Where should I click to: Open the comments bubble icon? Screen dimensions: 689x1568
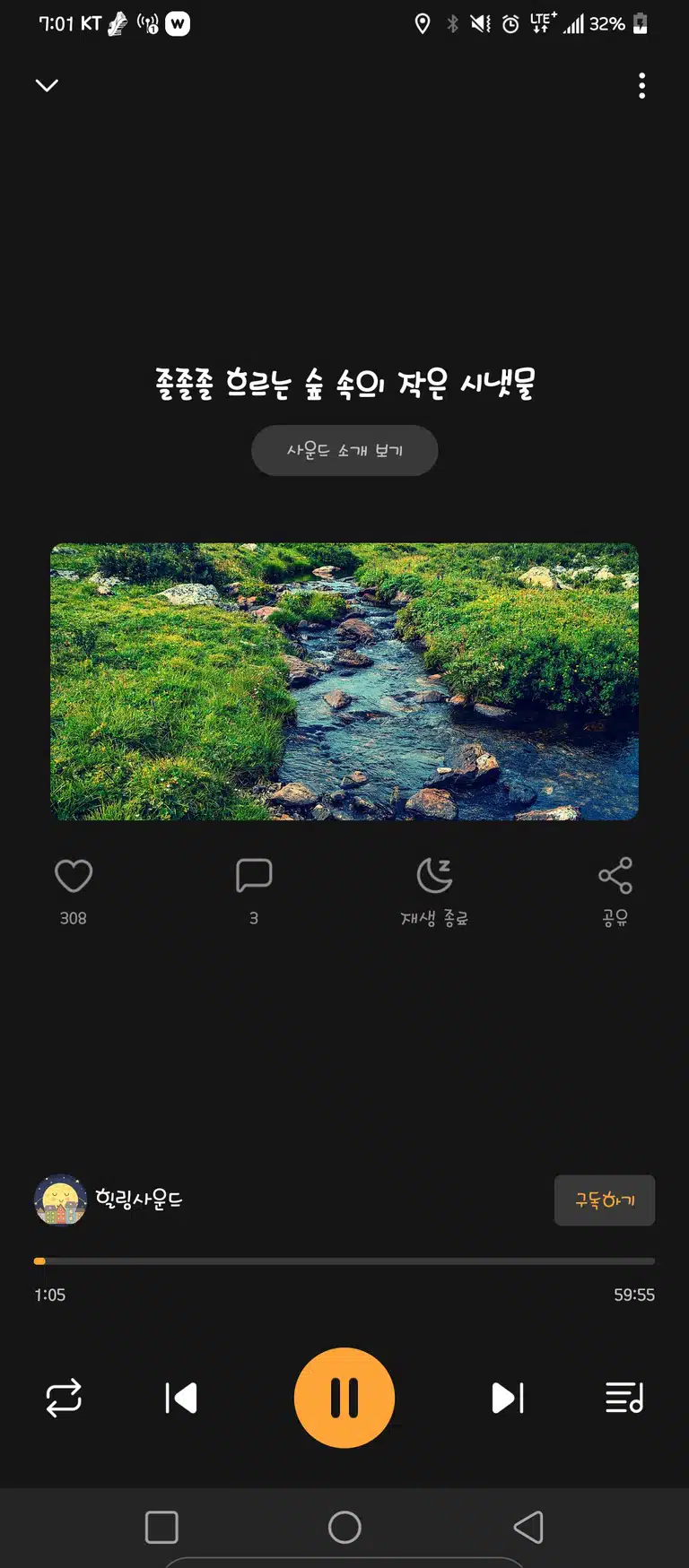254,875
